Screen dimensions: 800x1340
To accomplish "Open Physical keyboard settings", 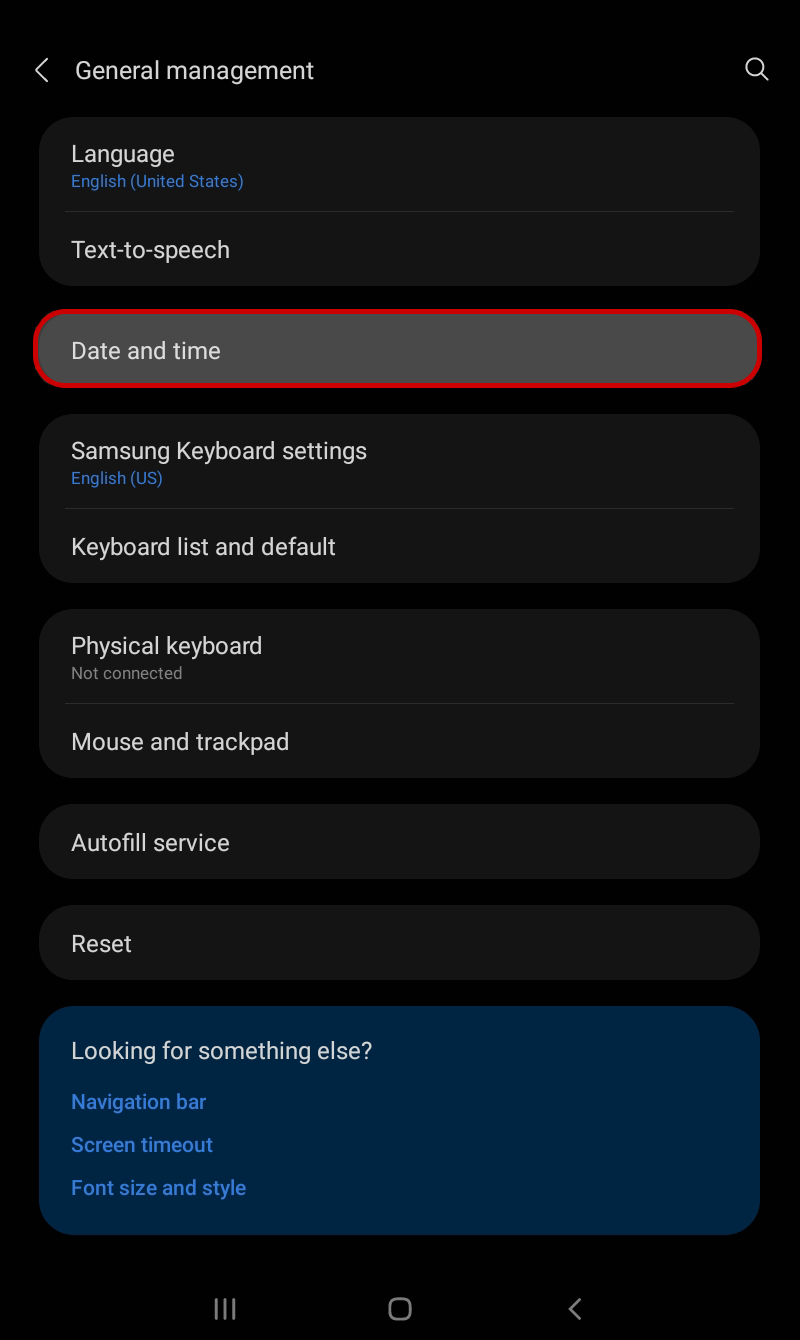I will coord(399,657).
